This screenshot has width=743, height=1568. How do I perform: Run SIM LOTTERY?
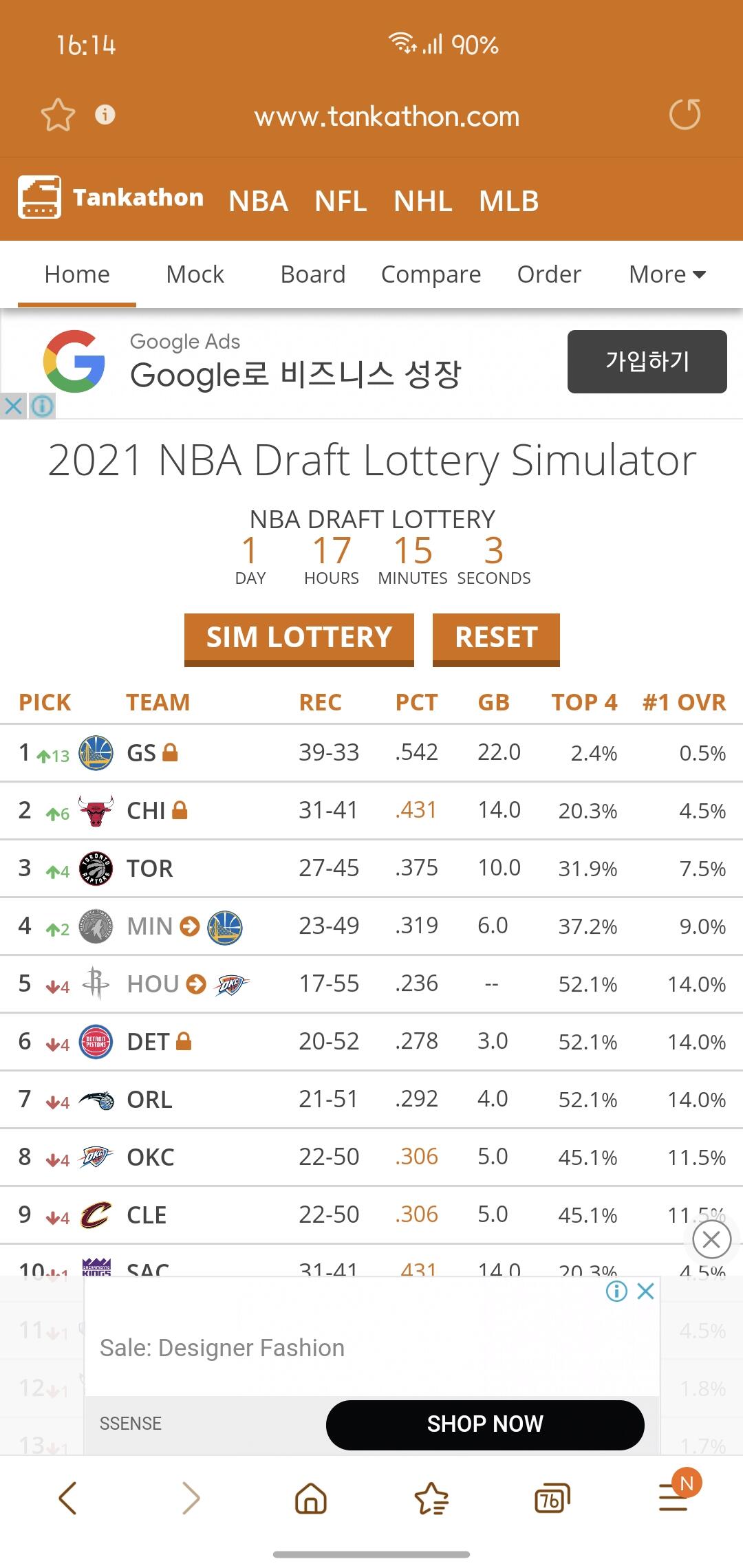point(299,639)
